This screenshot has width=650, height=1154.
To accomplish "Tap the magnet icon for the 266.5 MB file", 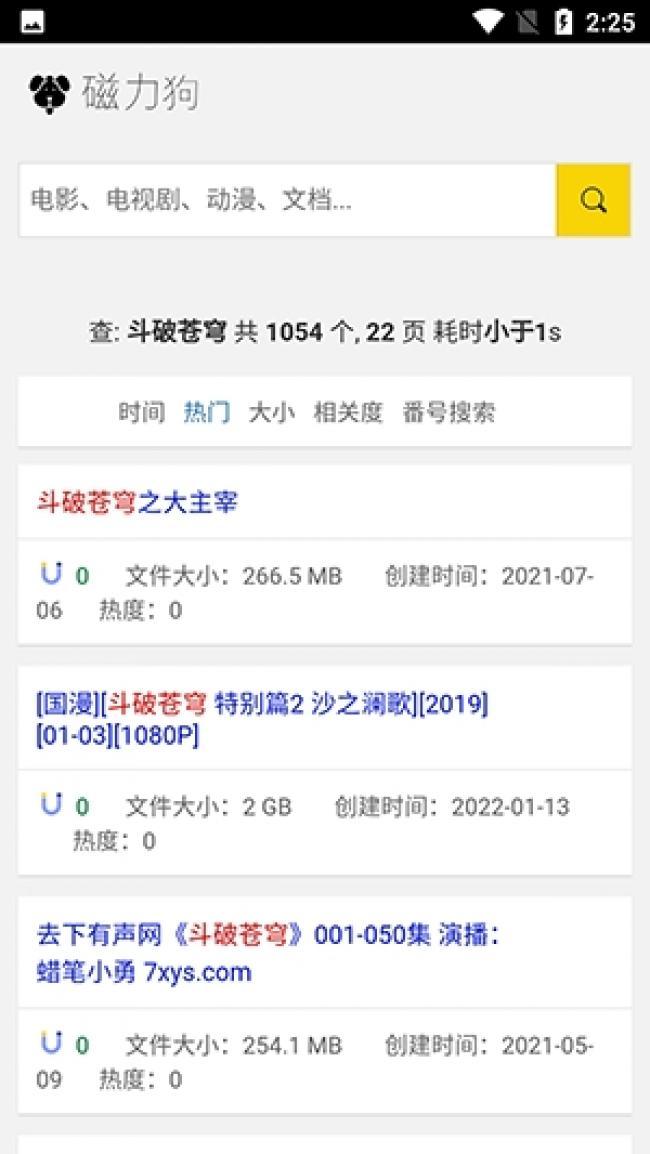I will (51, 573).
